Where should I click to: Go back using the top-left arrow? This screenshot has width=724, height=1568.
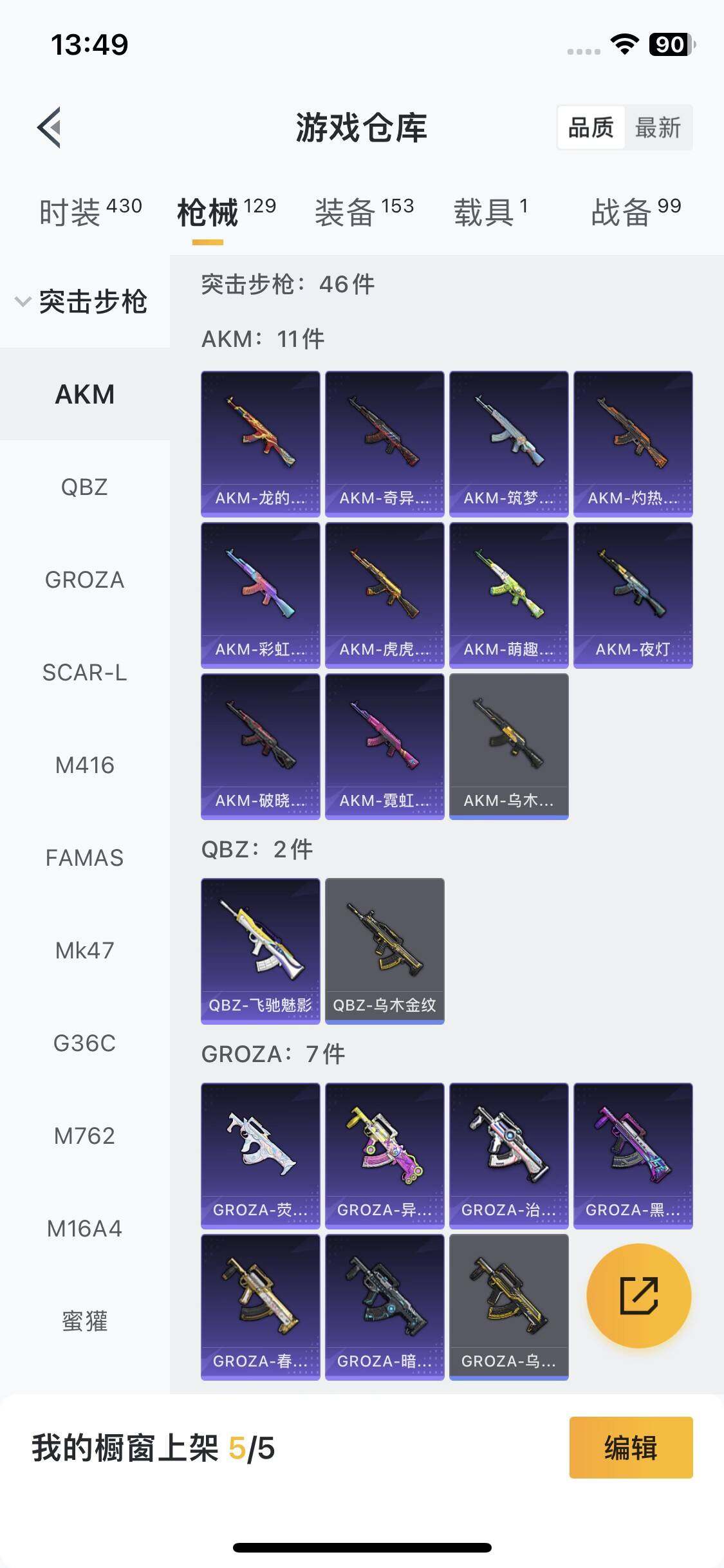click(50, 127)
